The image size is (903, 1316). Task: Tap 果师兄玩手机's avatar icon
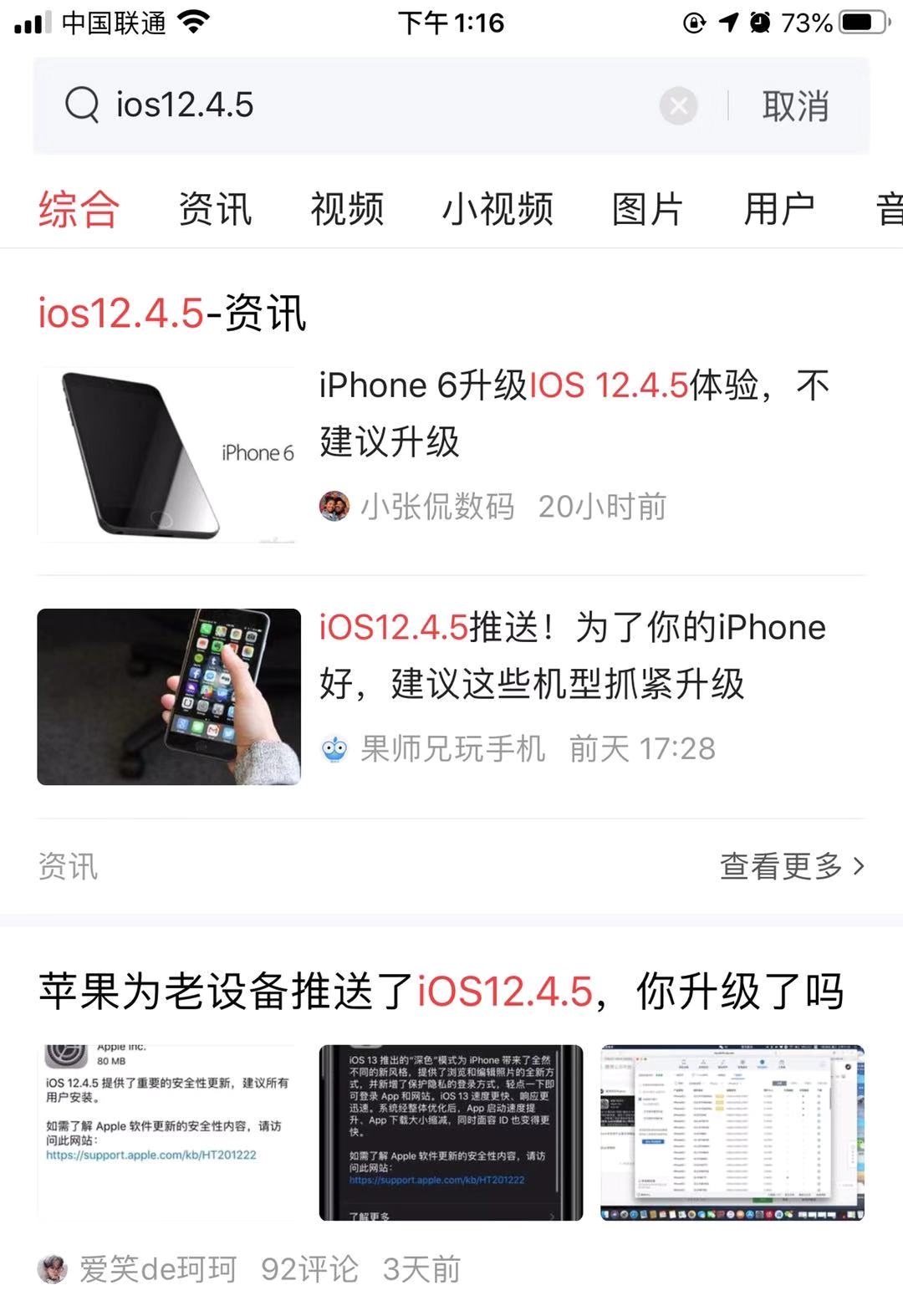coord(335,749)
